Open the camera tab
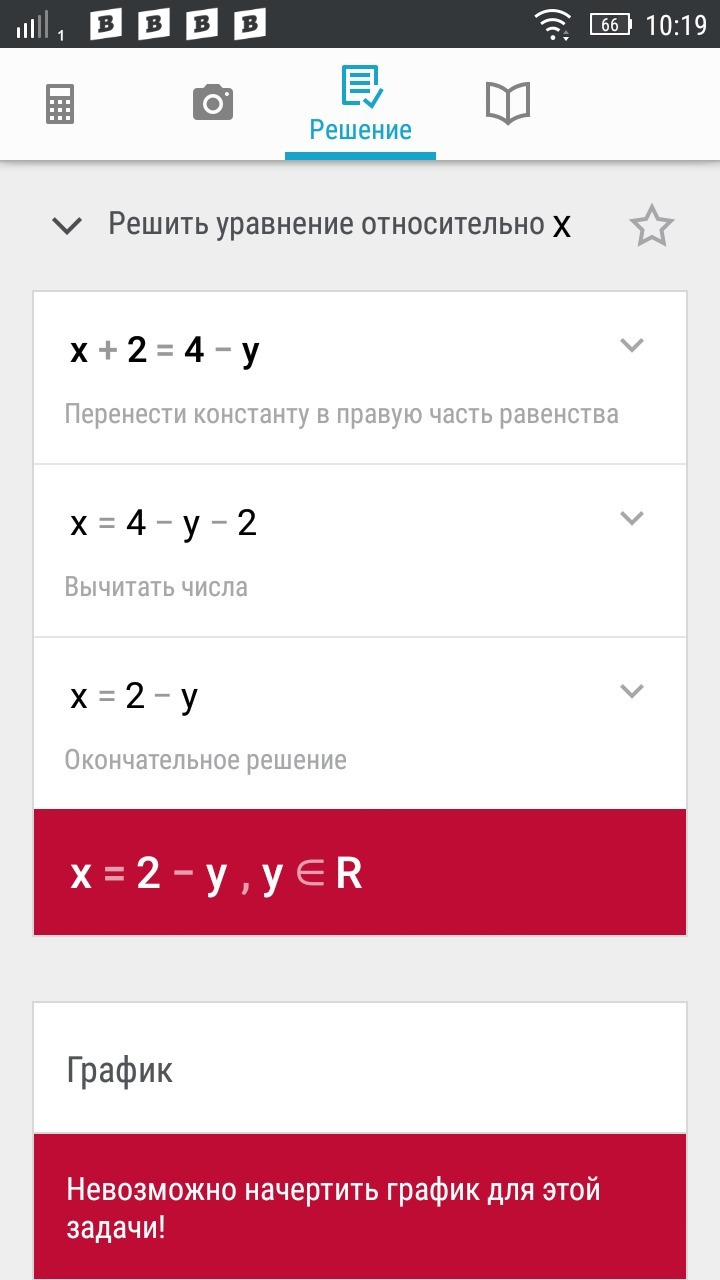The height and width of the screenshot is (1280, 720). [212, 104]
